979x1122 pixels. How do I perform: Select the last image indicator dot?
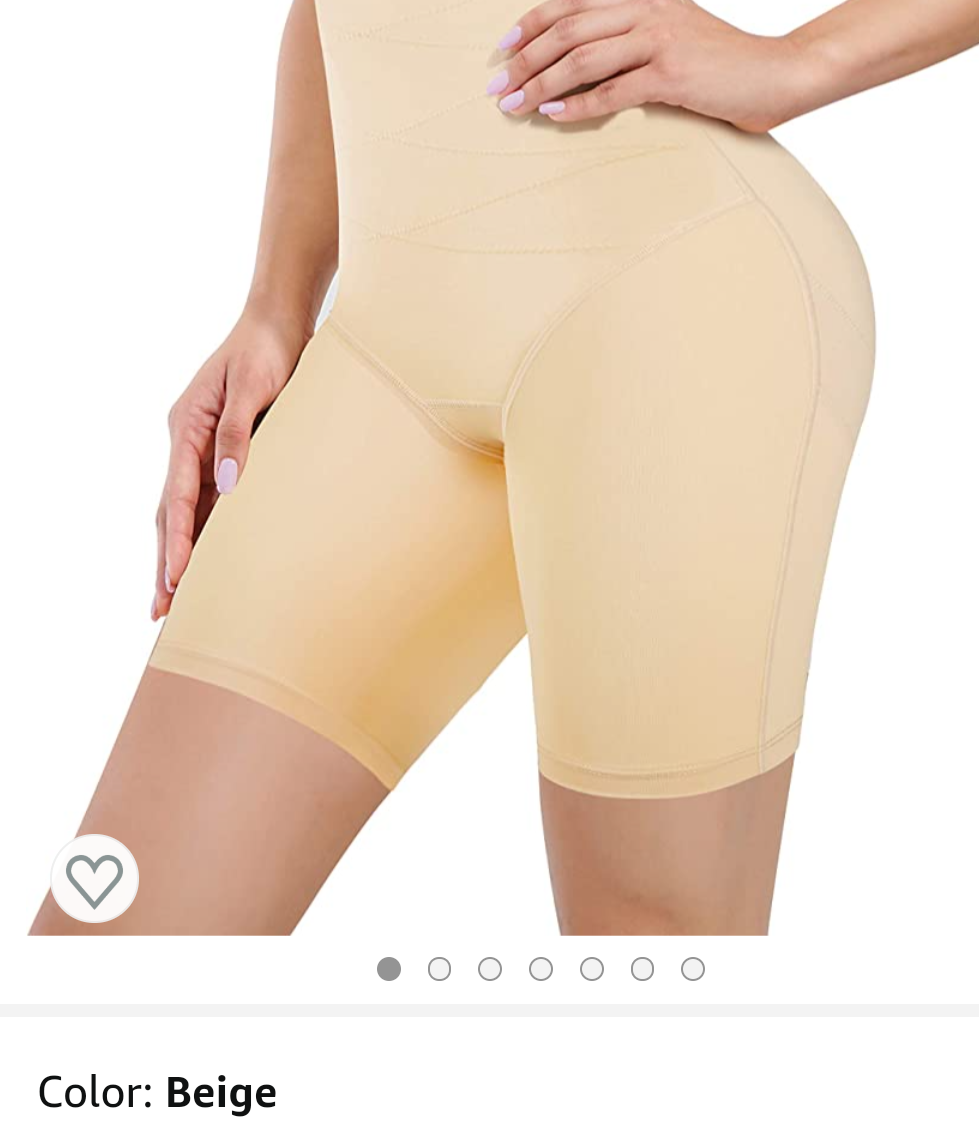(693, 969)
